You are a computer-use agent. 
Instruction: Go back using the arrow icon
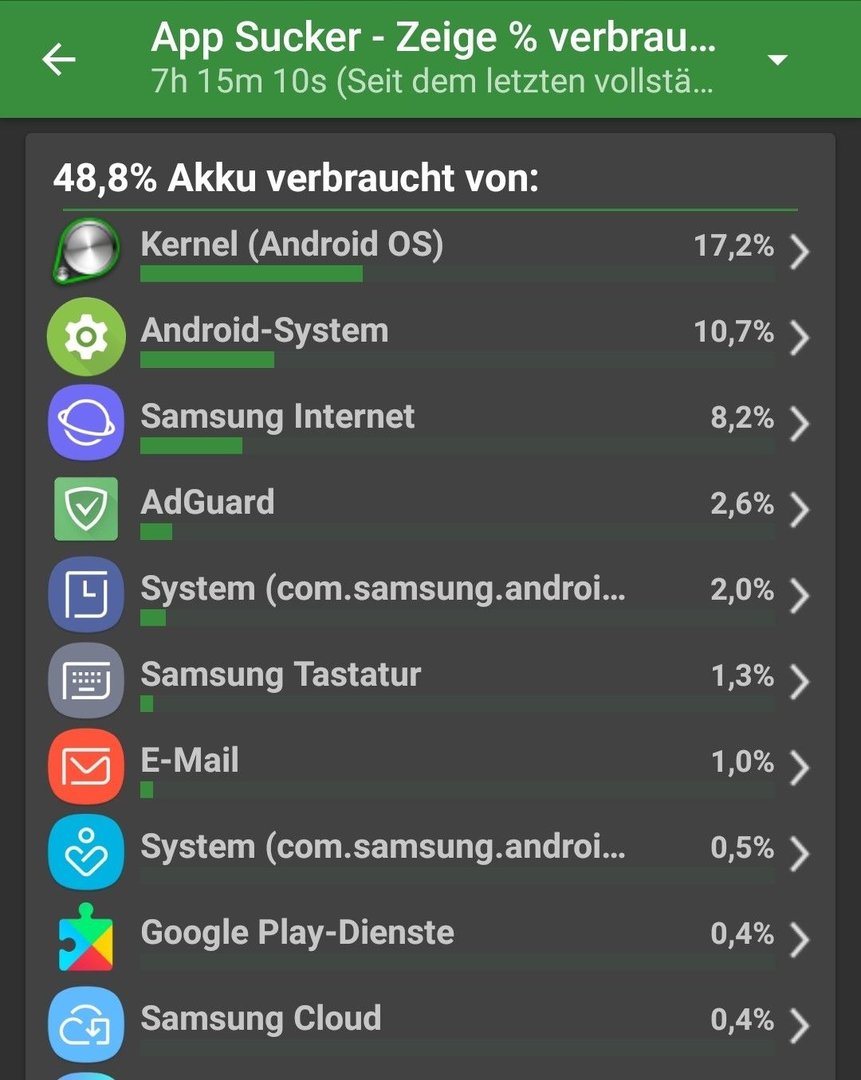(x=58, y=60)
